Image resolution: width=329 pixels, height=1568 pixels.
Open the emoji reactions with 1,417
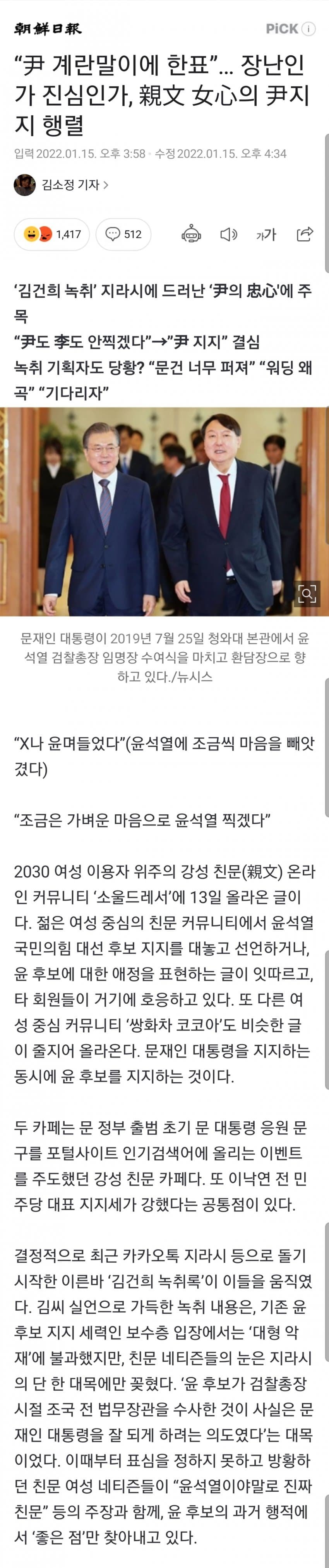pyautogui.click(x=52, y=234)
